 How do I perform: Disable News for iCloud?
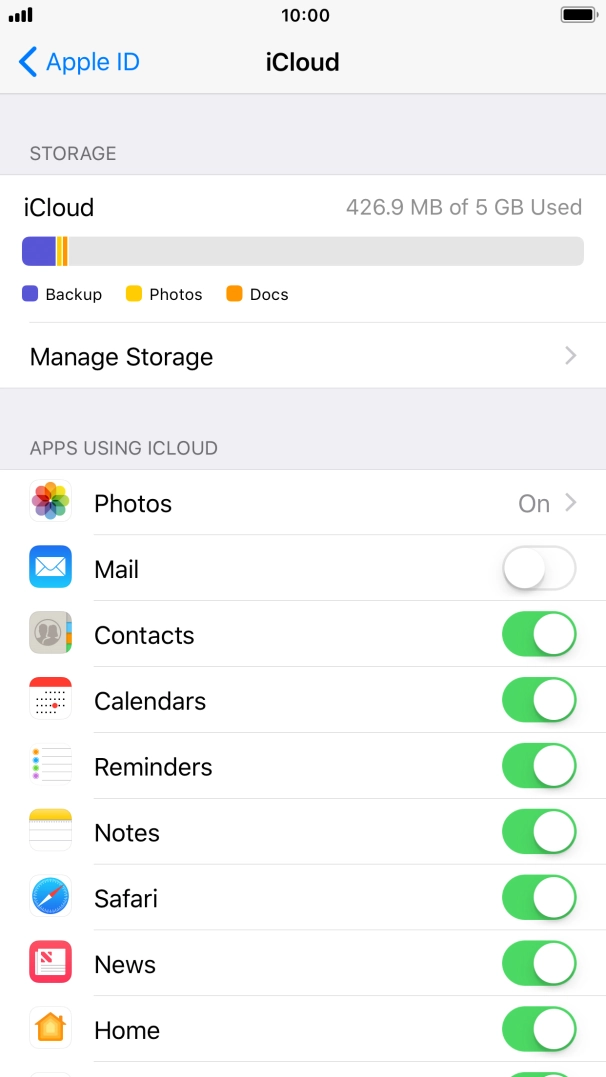[x=539, y=964]
